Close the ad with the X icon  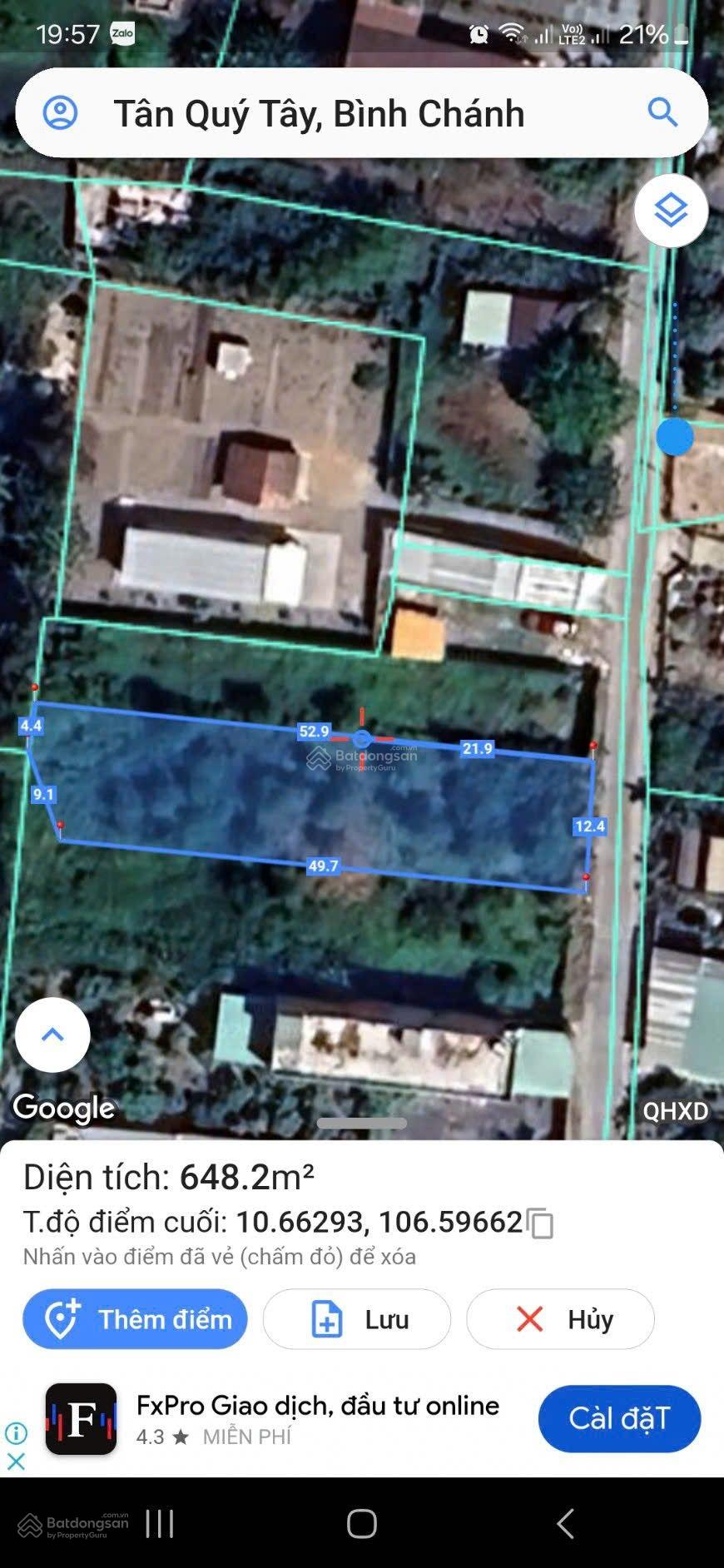pos(16,1461)
